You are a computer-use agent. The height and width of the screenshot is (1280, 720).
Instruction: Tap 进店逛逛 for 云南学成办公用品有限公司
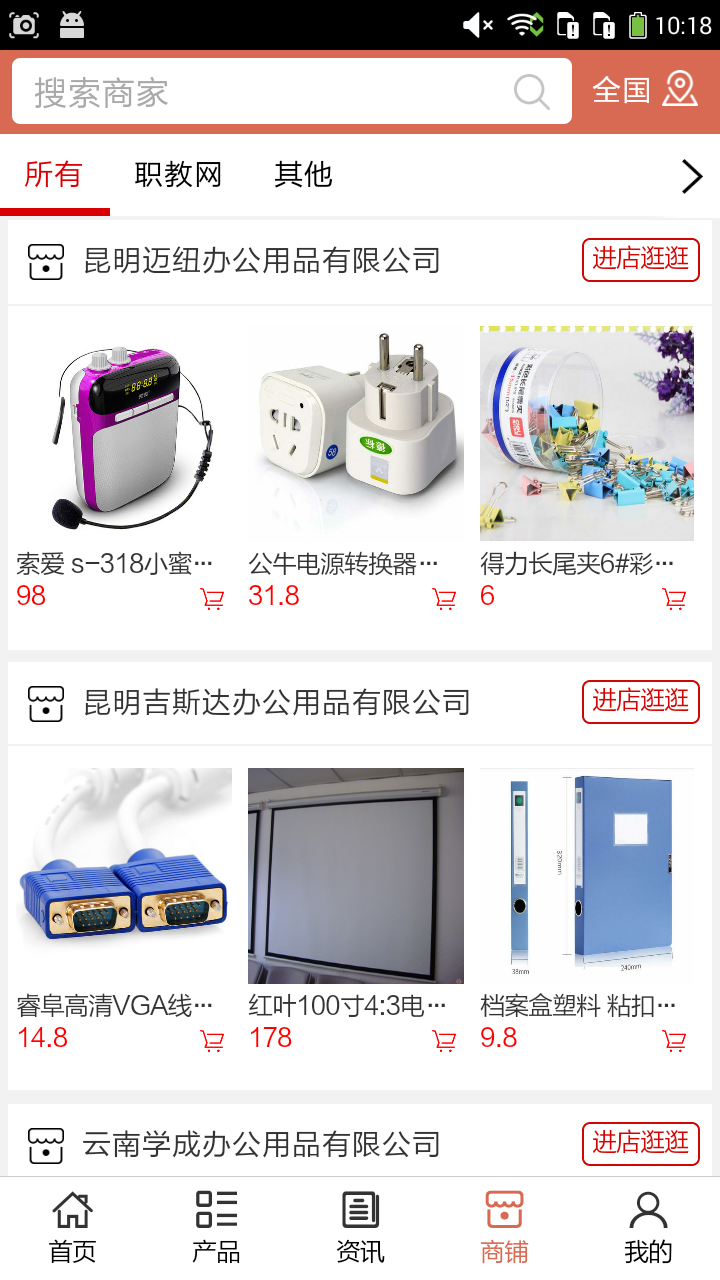(x=640, y=1143)
